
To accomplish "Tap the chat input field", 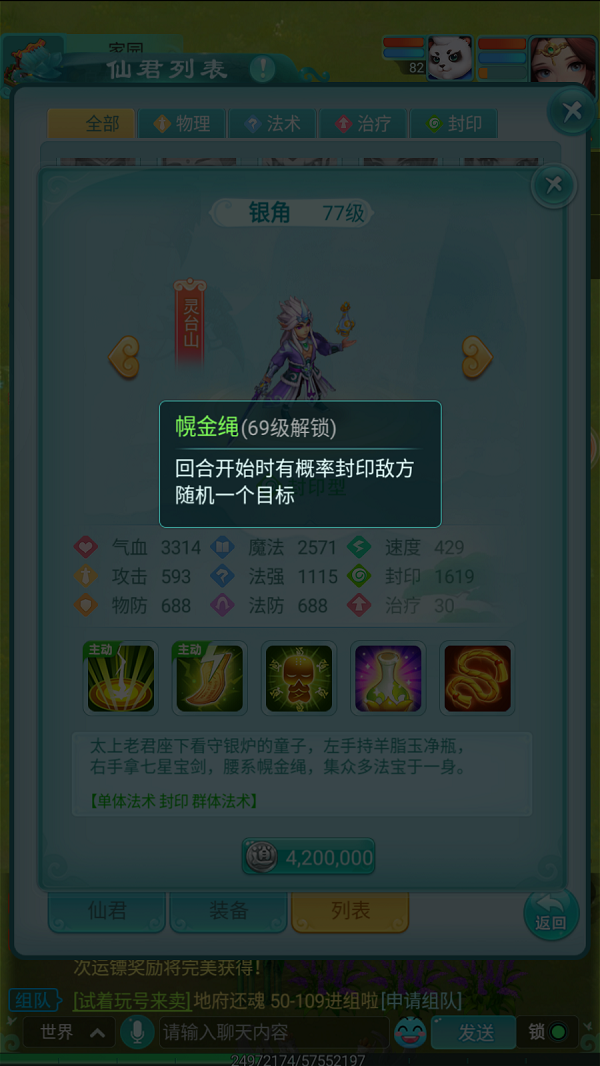I will pos(270,1032).
